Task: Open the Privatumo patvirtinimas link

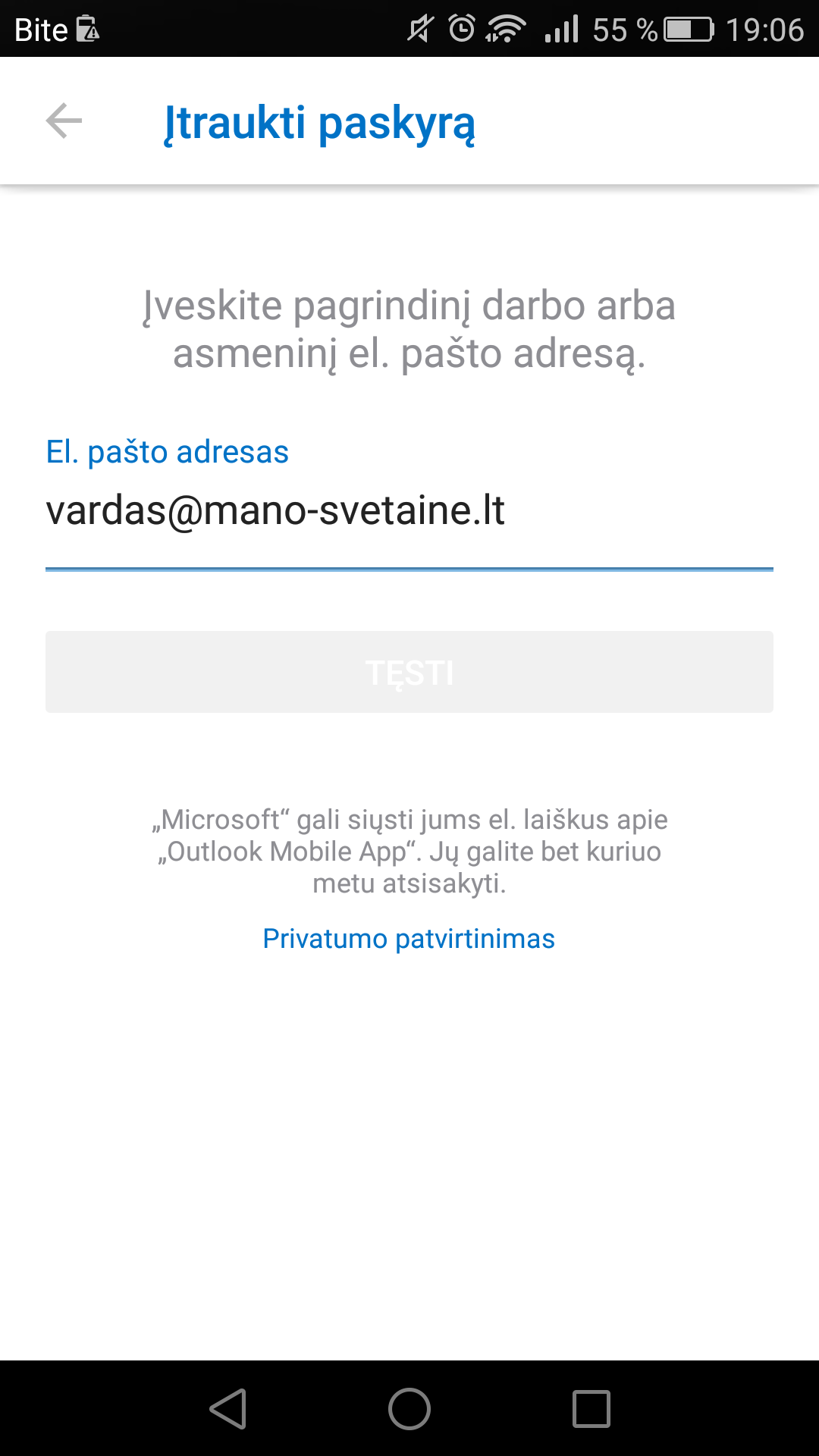Action: click(x=409, y=939)
